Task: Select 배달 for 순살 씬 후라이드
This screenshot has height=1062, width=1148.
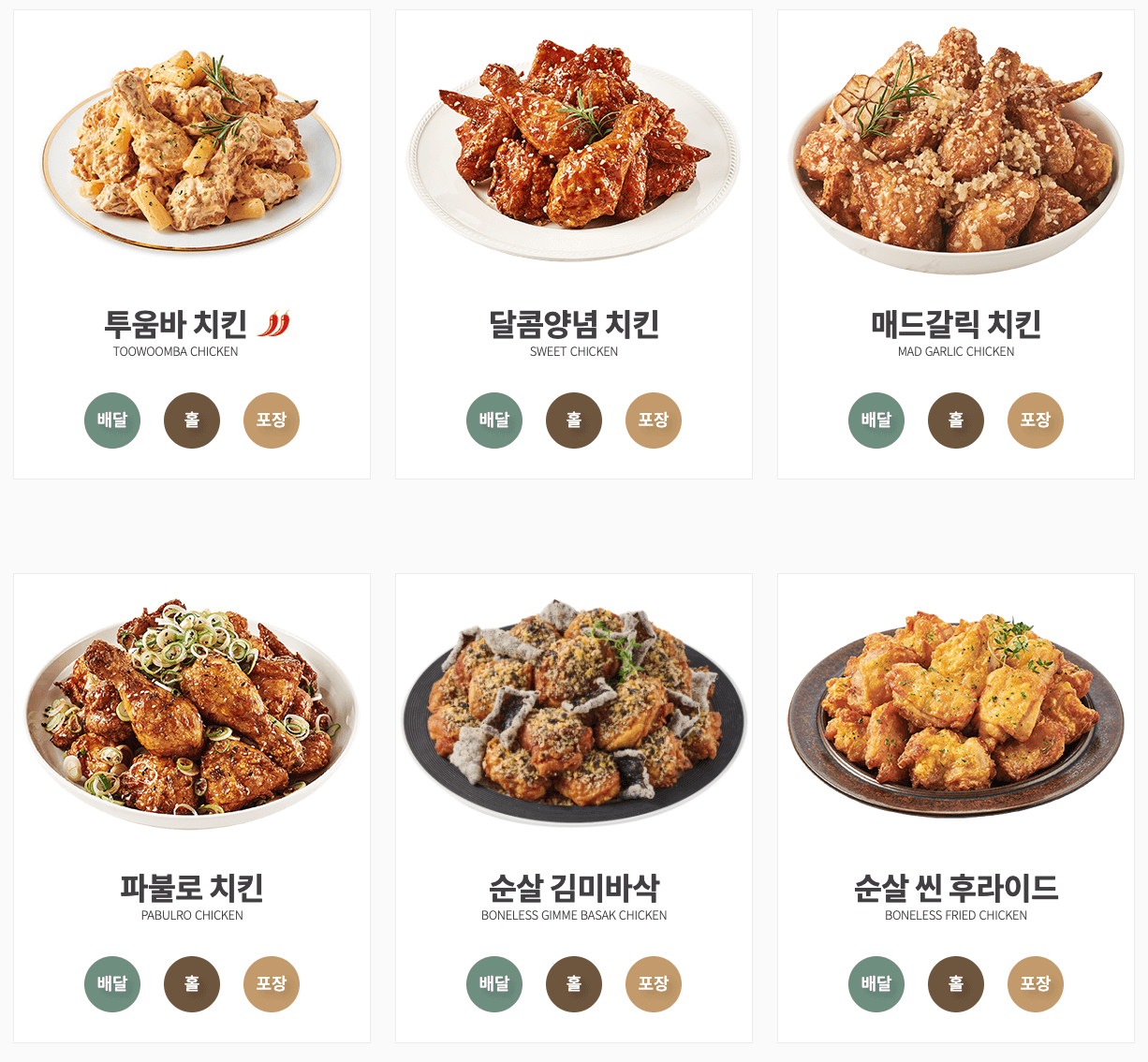Action: pos(876,984)
